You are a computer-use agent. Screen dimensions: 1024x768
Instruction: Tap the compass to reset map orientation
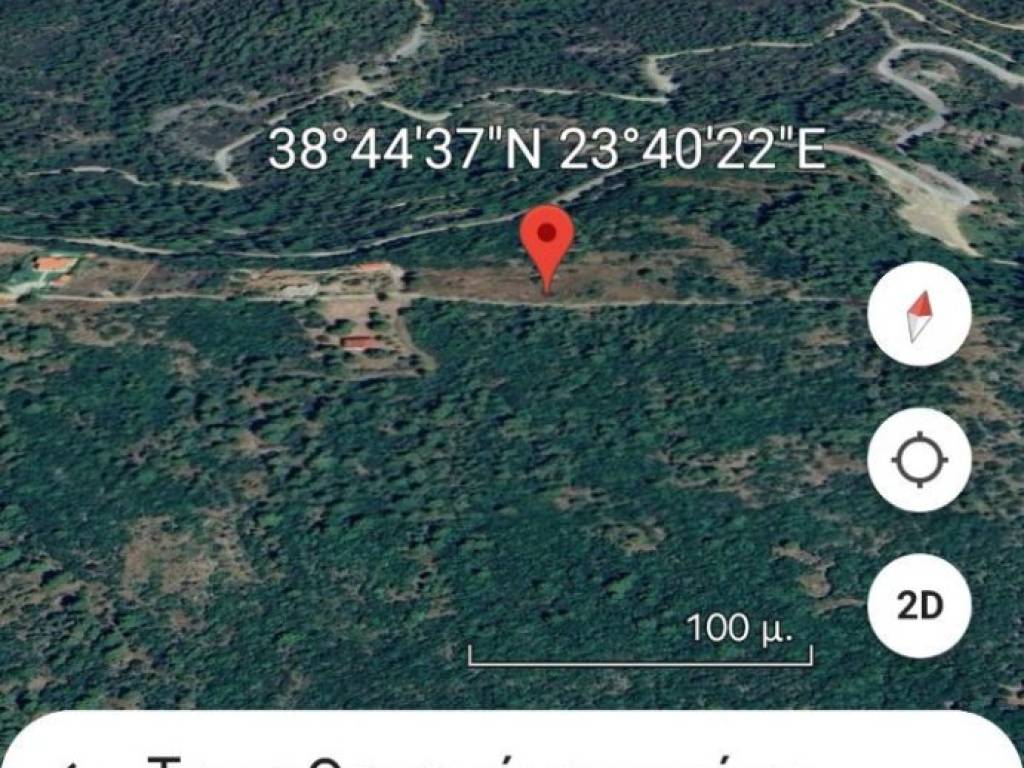(x=919, y=316)
